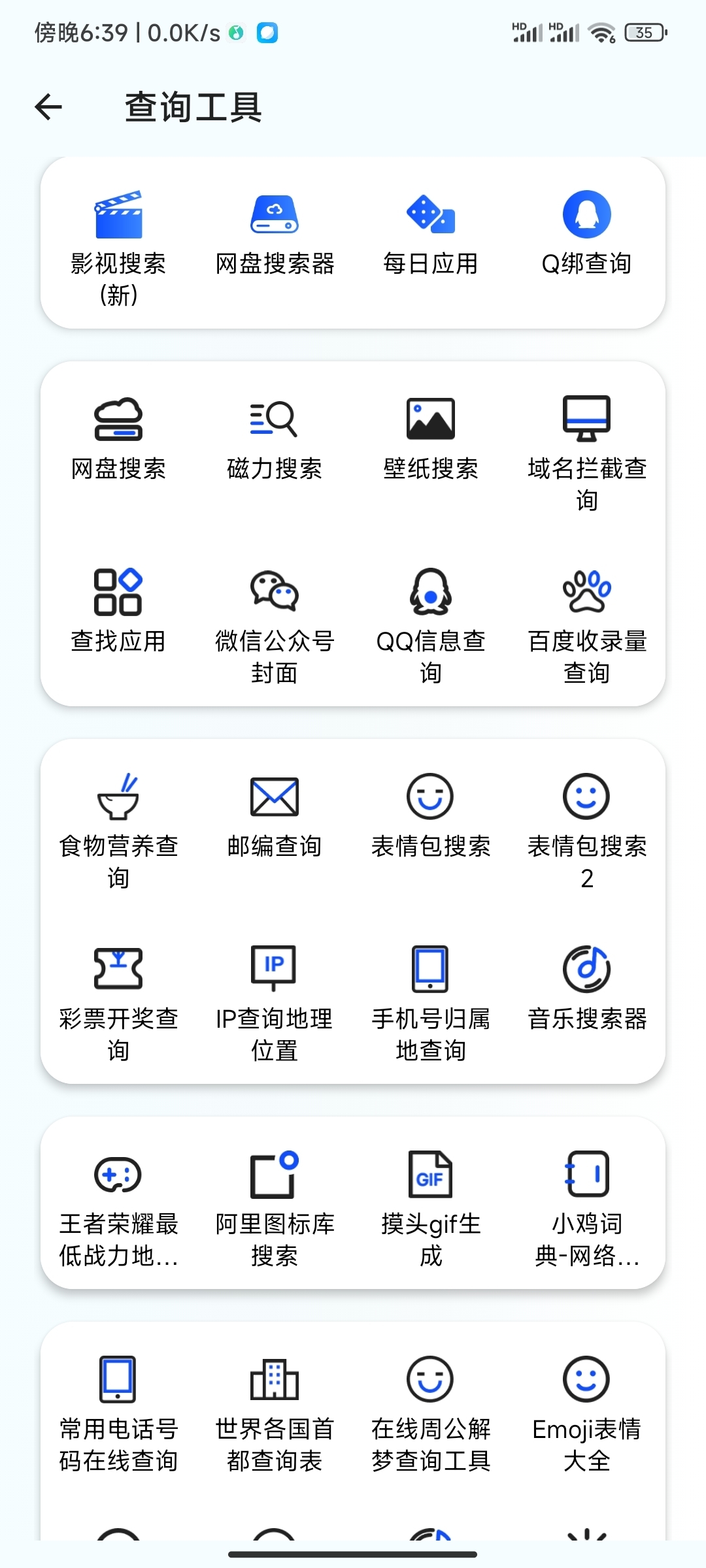The height and width of the screenshot is (1568, 706).
Task: Select 每日应用
Action: point(431,234)
